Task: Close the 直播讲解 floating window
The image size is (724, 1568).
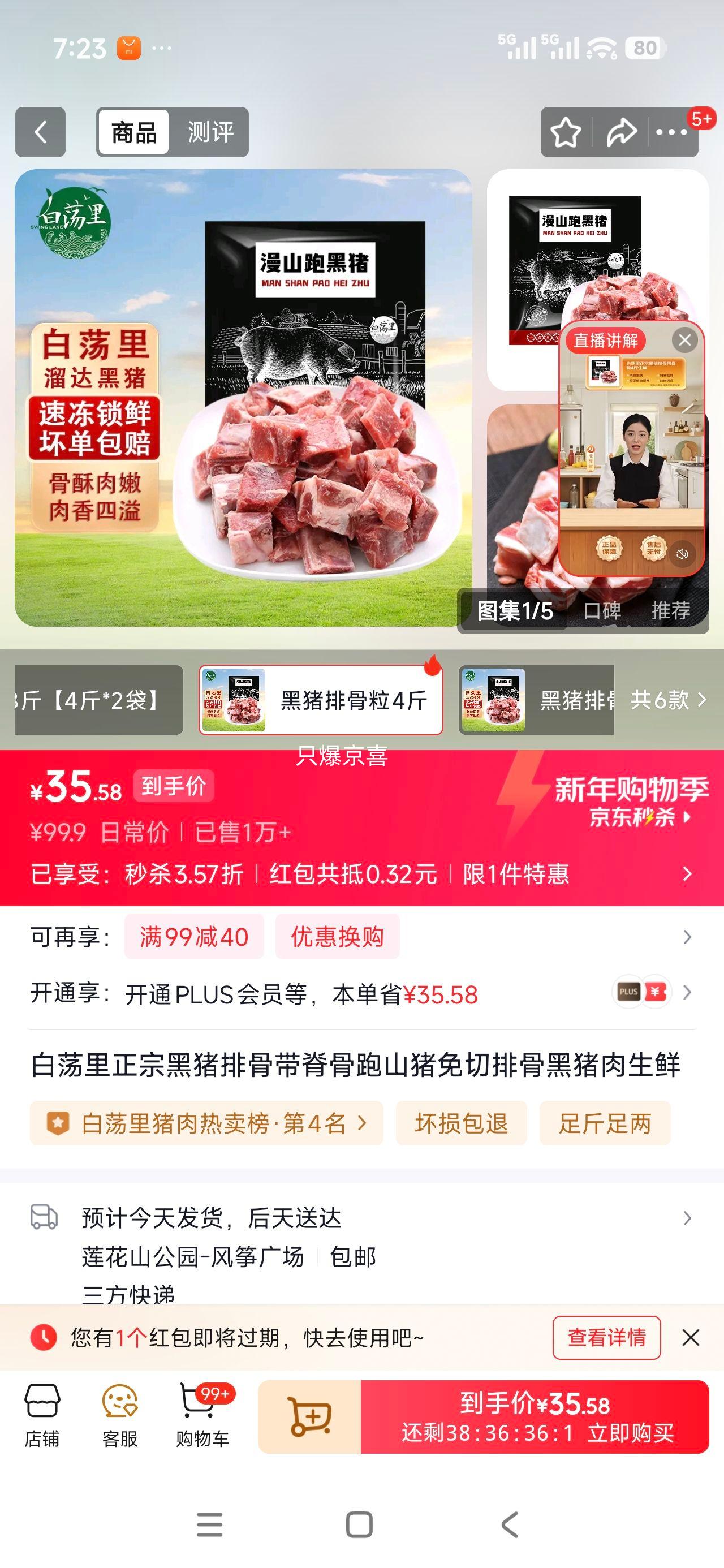Action: coord(685,341)
